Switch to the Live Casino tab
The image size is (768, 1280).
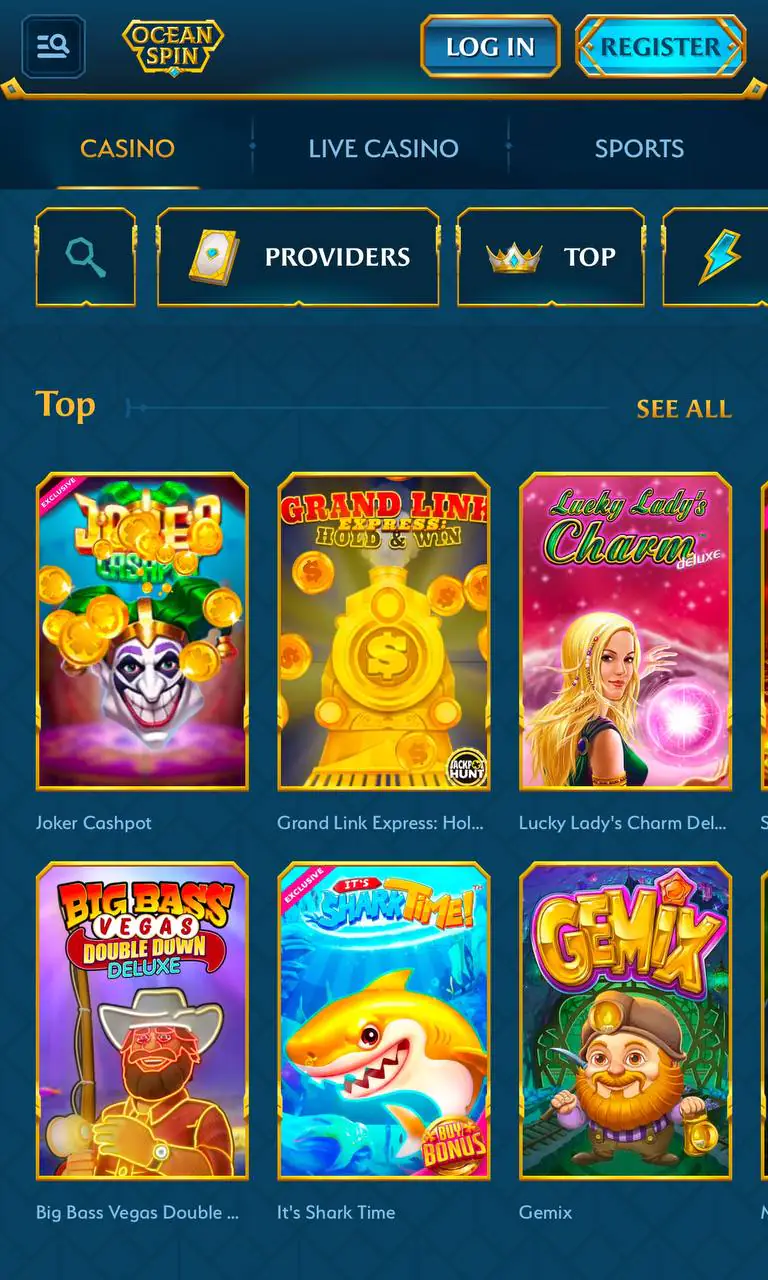tap(383, 149)
